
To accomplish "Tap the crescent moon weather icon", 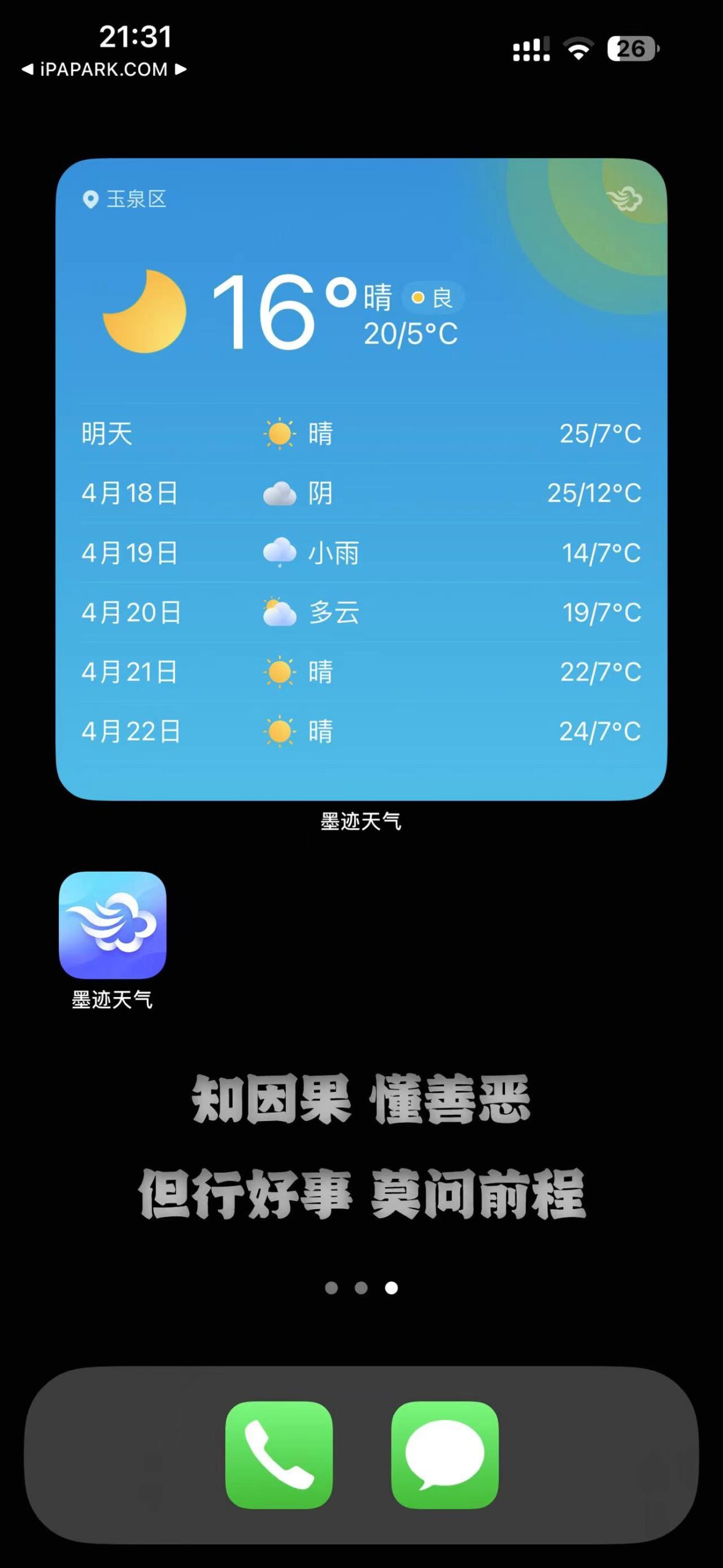I will click(x=144, y=312).
